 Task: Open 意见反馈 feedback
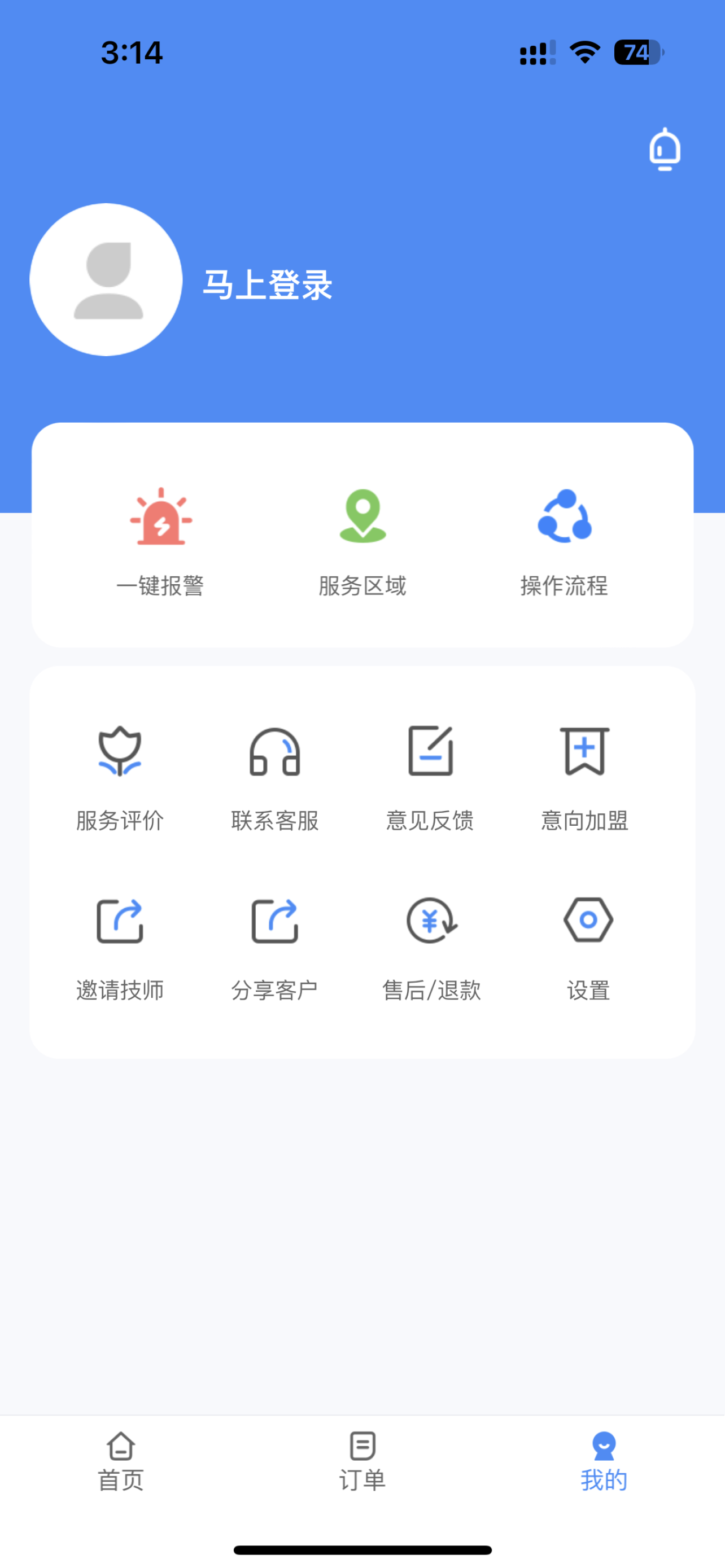point(430,778)
